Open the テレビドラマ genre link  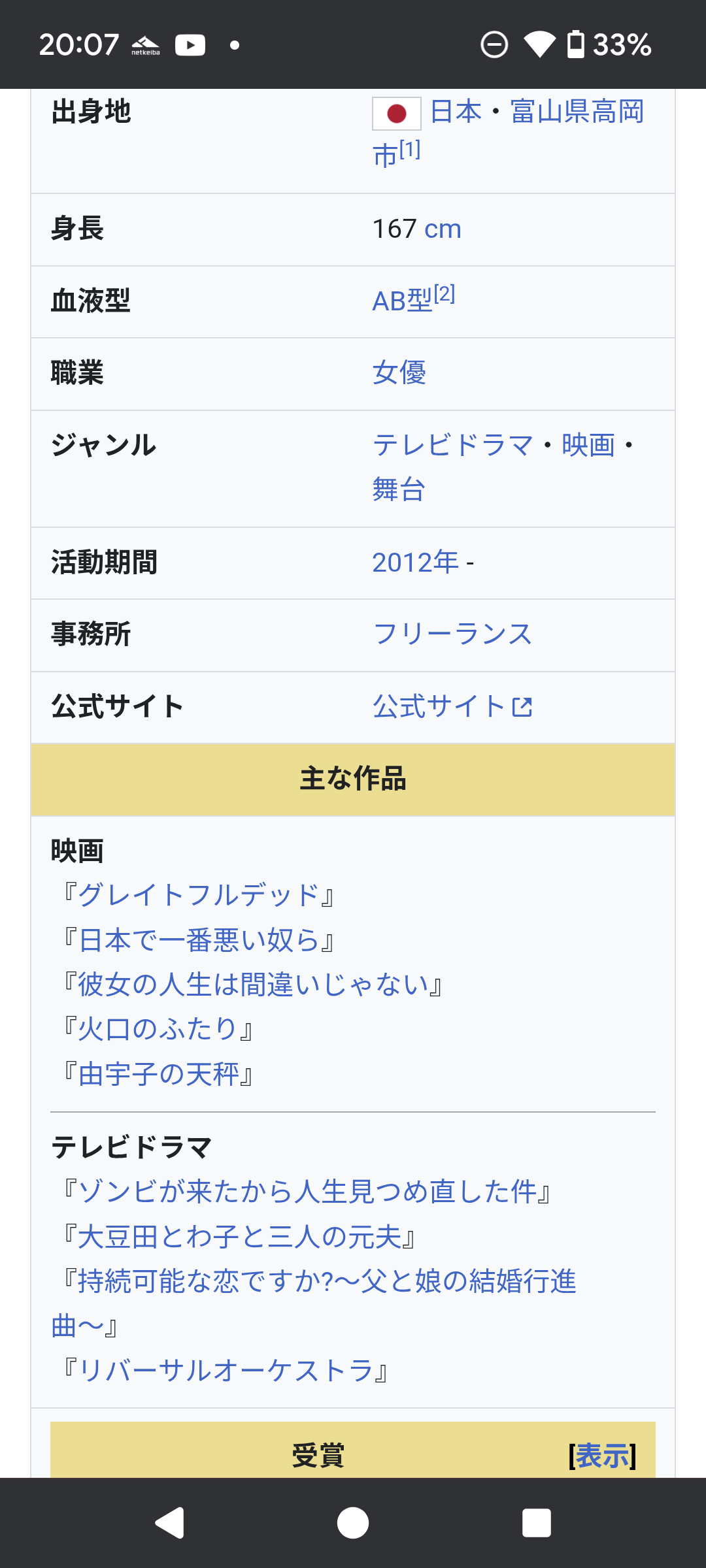(x=454, y=446)
